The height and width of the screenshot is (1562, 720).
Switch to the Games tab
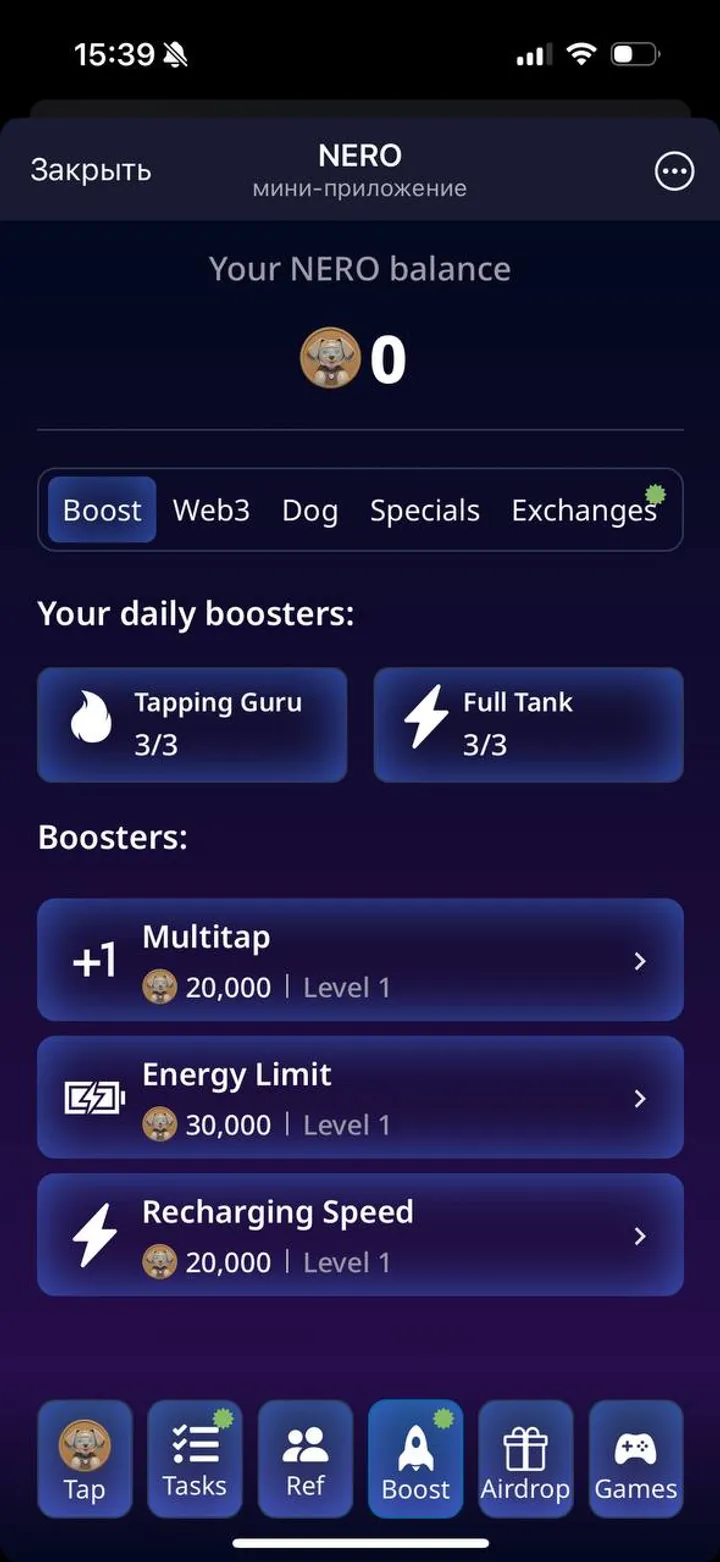[x=635, y=1459]
